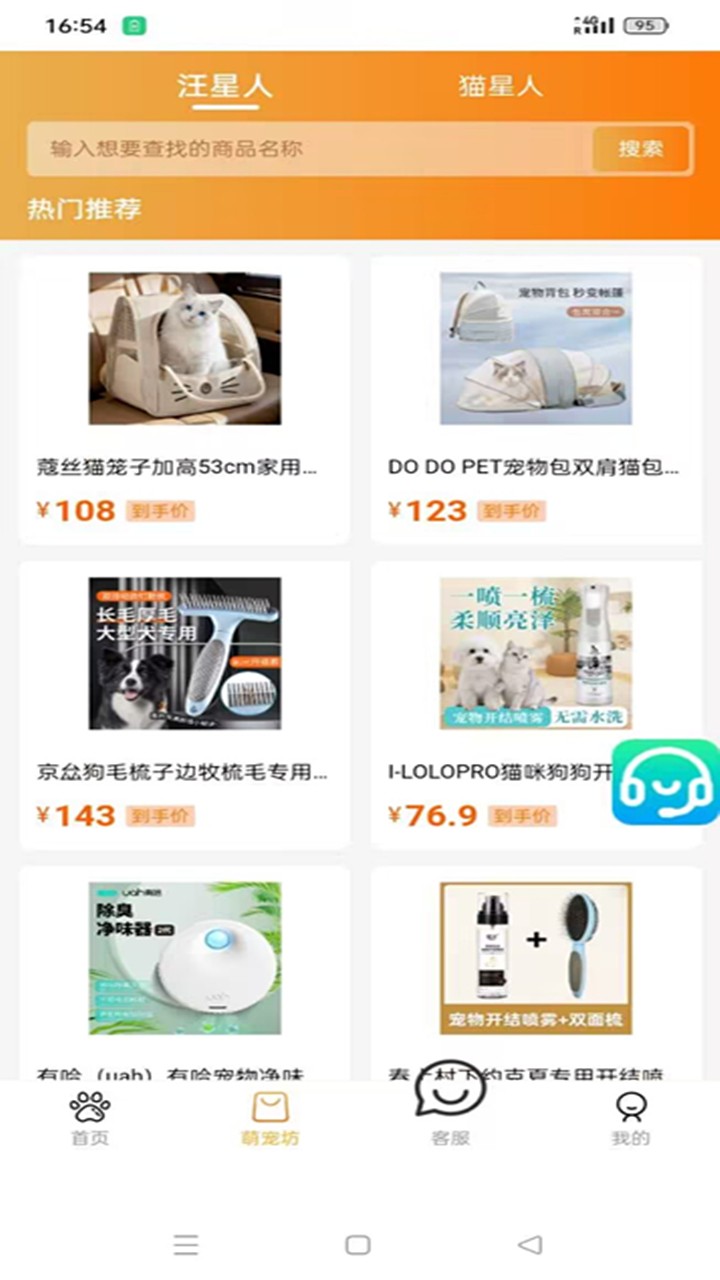The width and height of the screenshot is (720, 1280).
Task: Tap the system back button
Action: tap(530, 1244)
